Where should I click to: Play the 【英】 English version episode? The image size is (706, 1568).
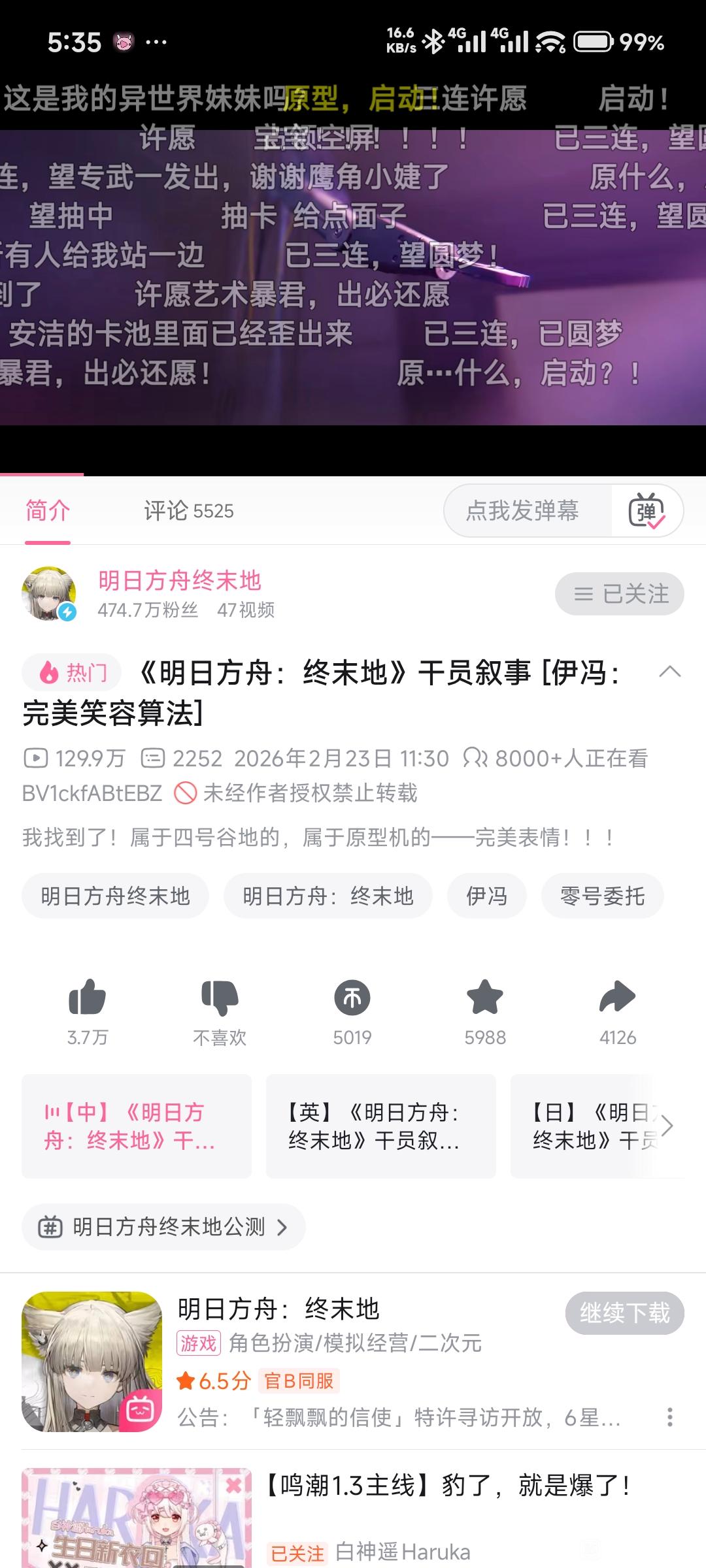[380, 1126]
